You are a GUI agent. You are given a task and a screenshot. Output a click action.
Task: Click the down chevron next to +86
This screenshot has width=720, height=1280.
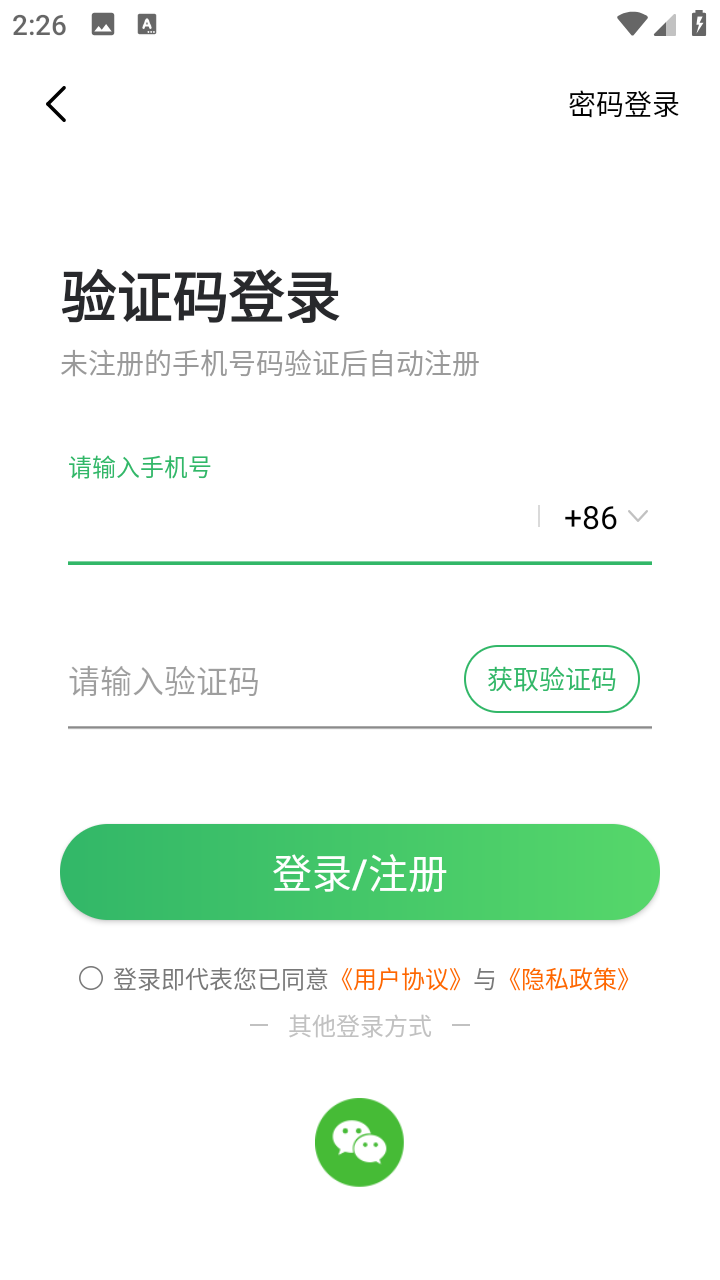click(637, 518)
